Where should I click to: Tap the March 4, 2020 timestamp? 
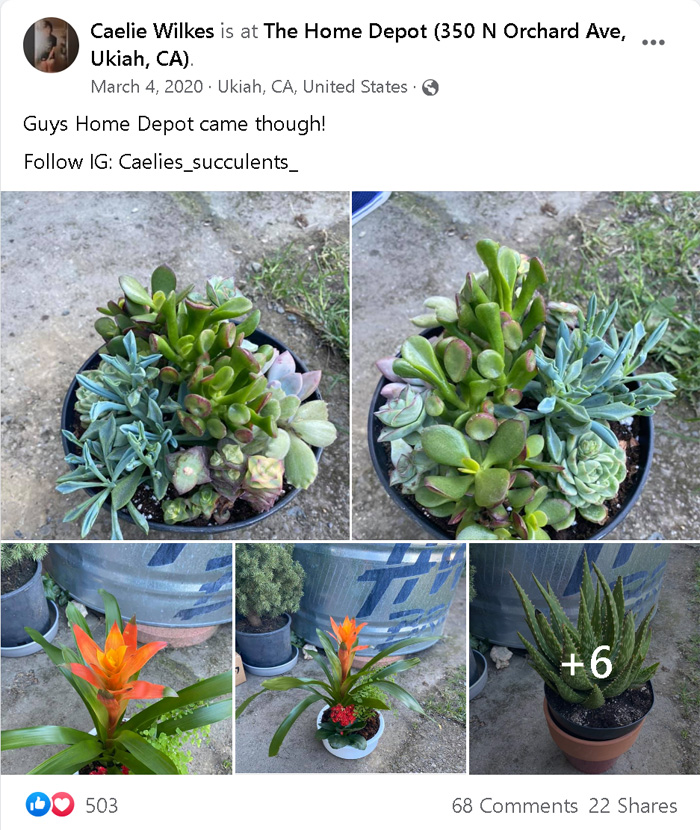pos(146,87)
